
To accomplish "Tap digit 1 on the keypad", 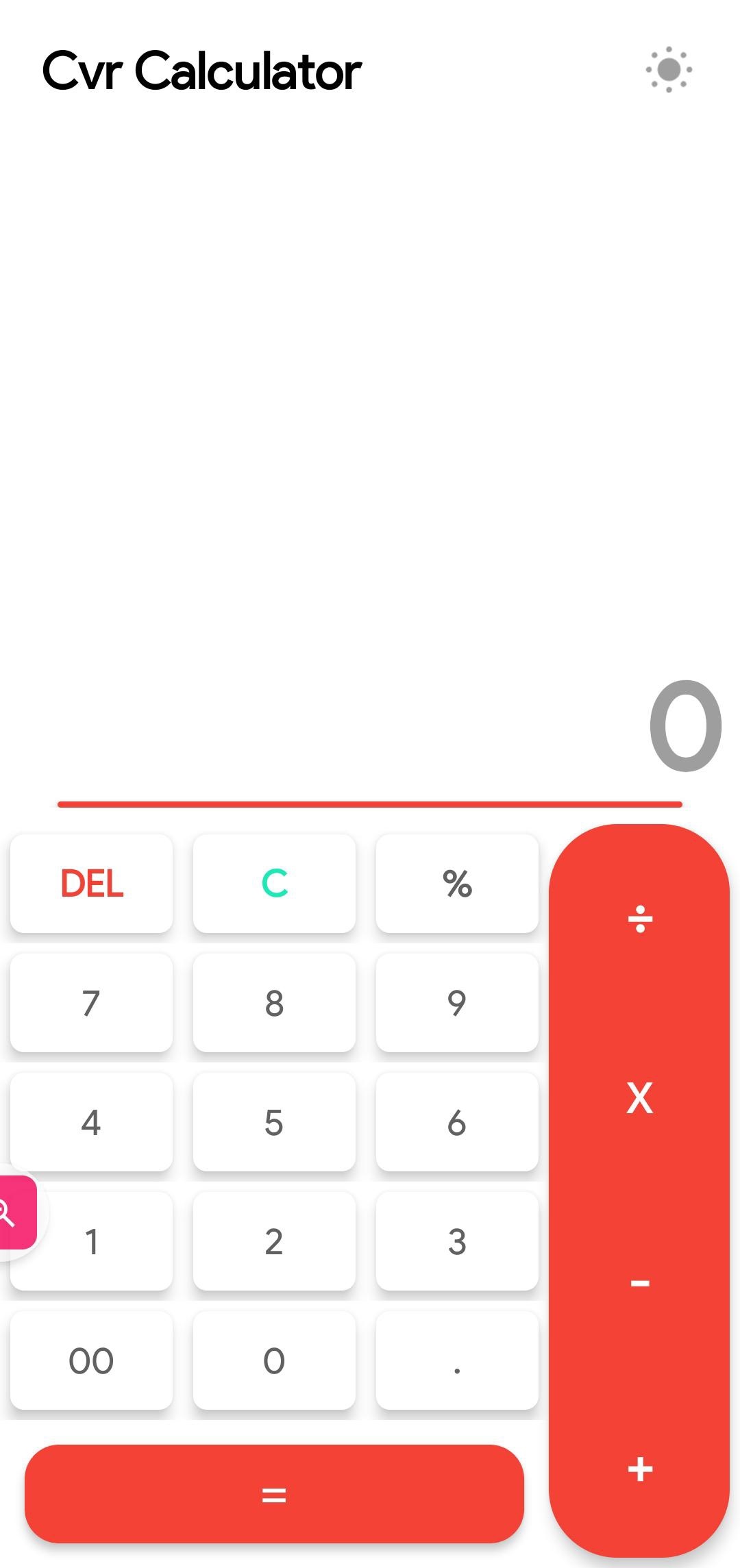I will pos(91,1242).
